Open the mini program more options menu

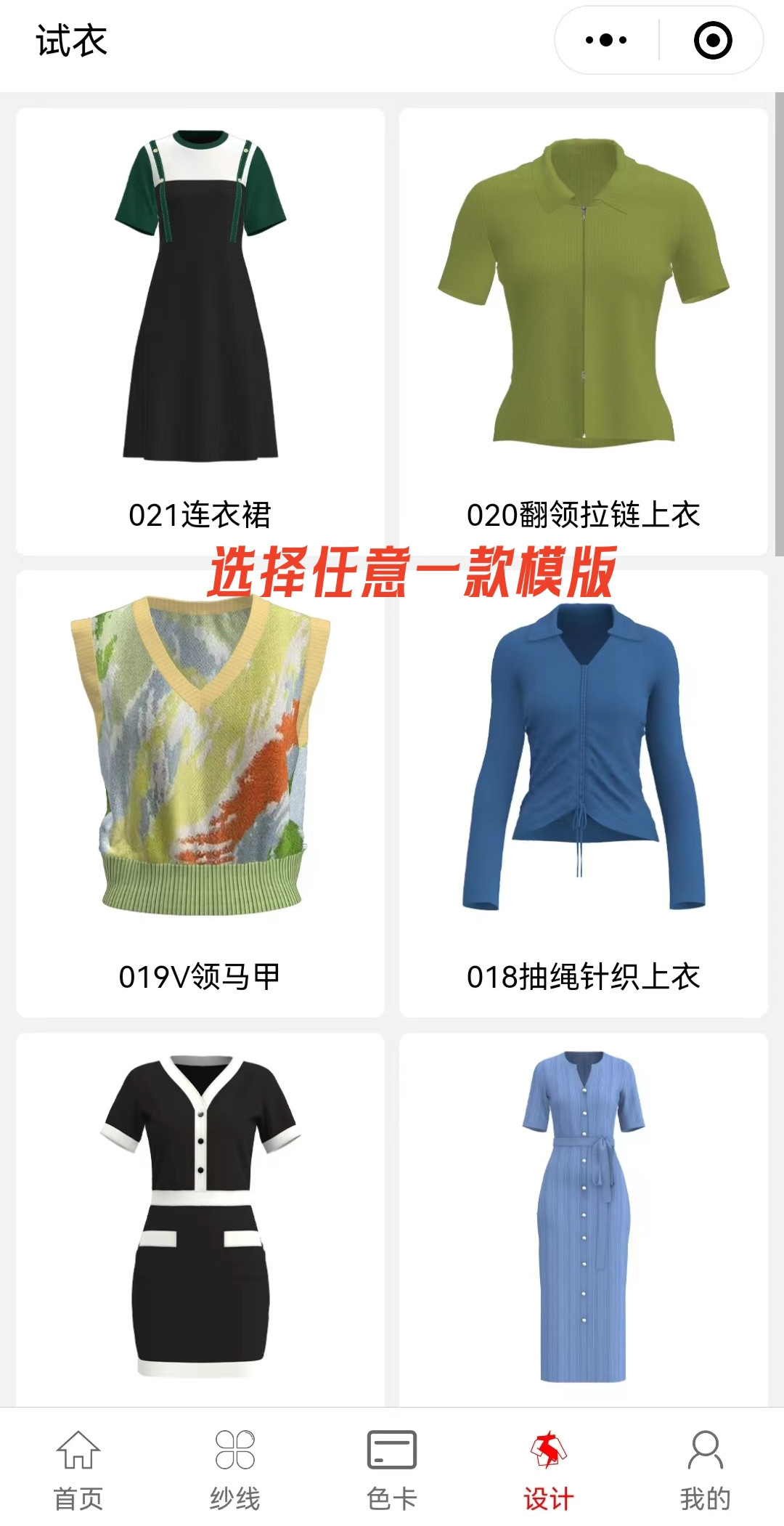click(x=606, y=40)
